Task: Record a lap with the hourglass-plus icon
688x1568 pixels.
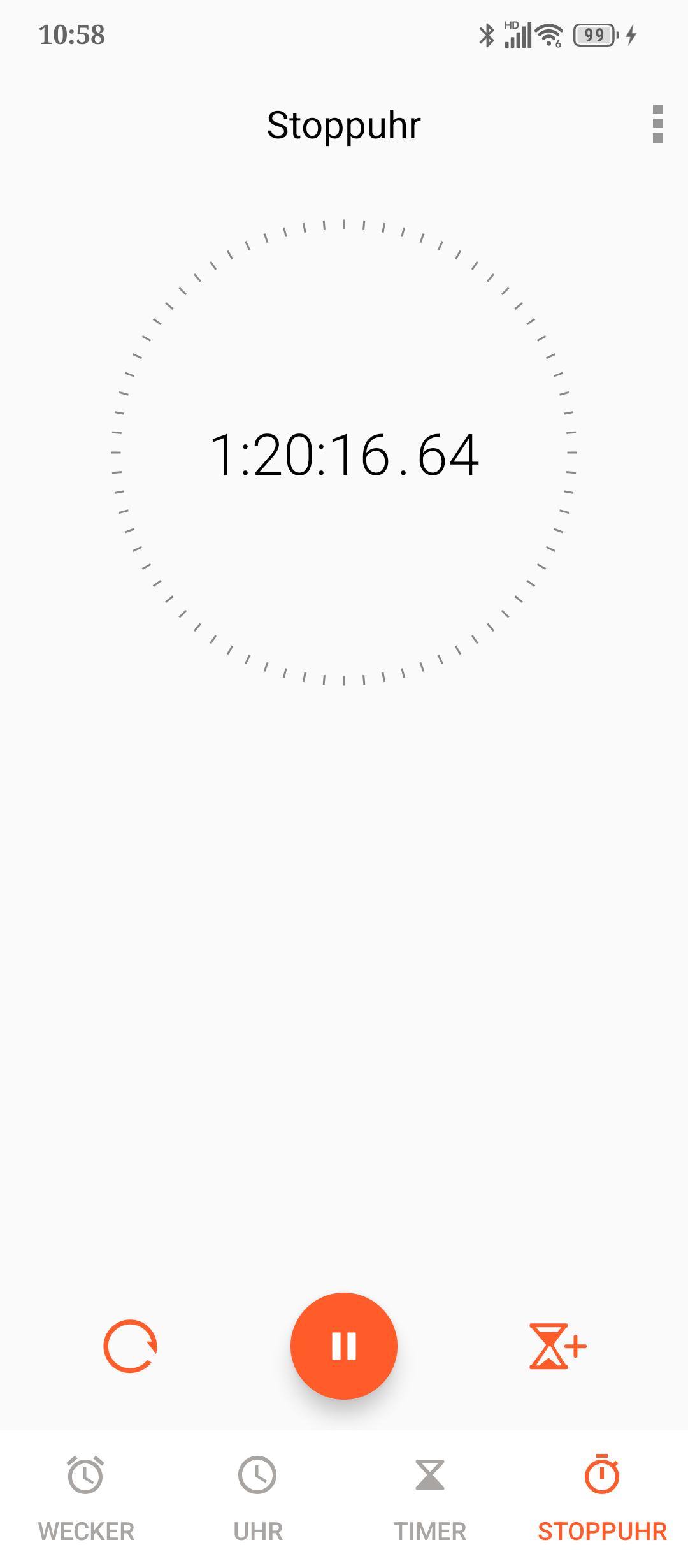Action: (557, 1346)
